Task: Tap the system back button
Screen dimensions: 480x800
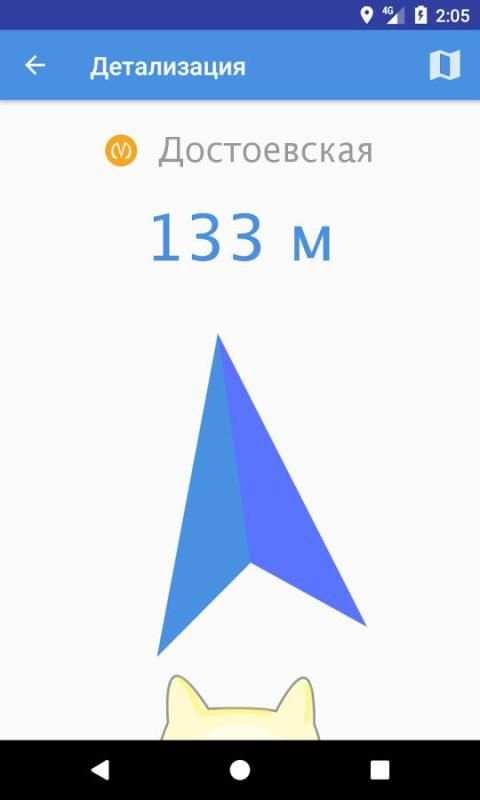Action: [x=99, y=770]
